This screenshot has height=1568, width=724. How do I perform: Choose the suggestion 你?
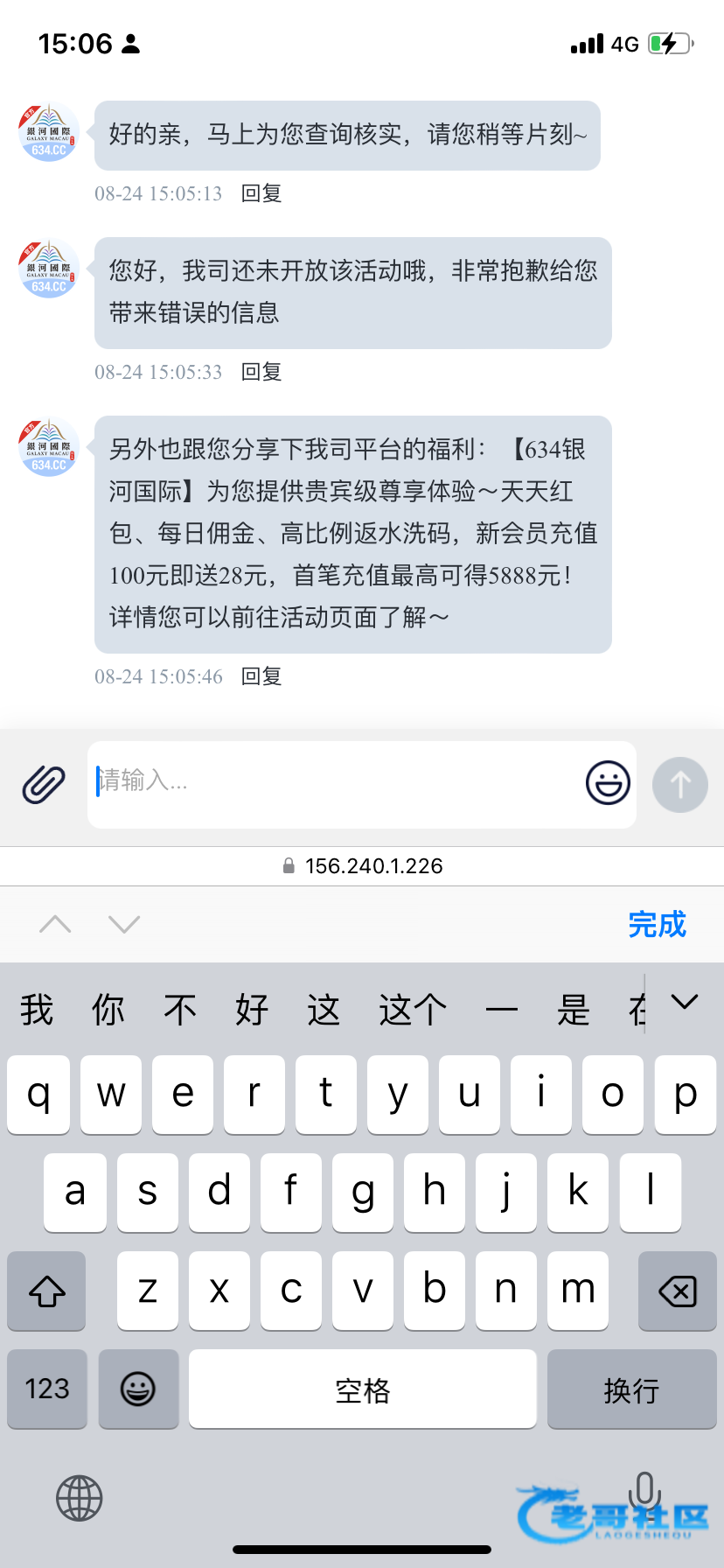click(108, 1011)
